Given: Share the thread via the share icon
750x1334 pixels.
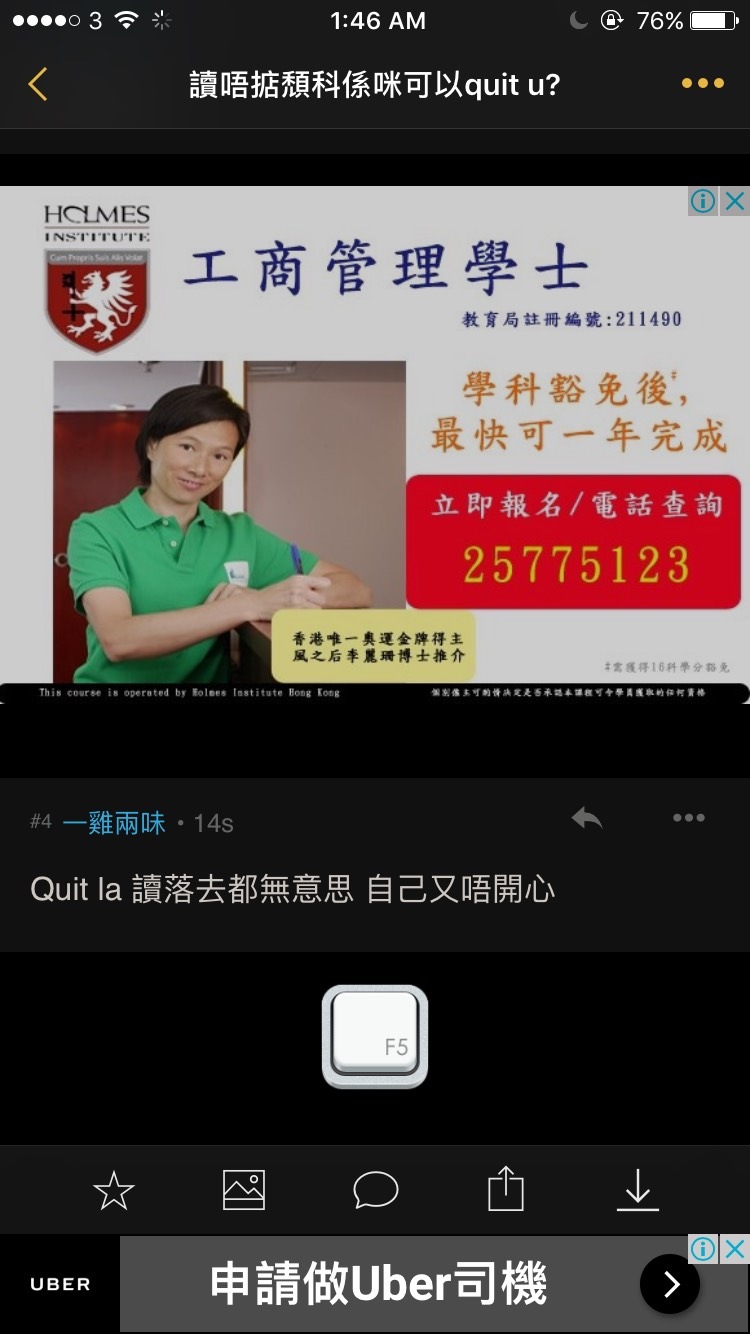Looking at the screenshot, I should point(506,1189).
